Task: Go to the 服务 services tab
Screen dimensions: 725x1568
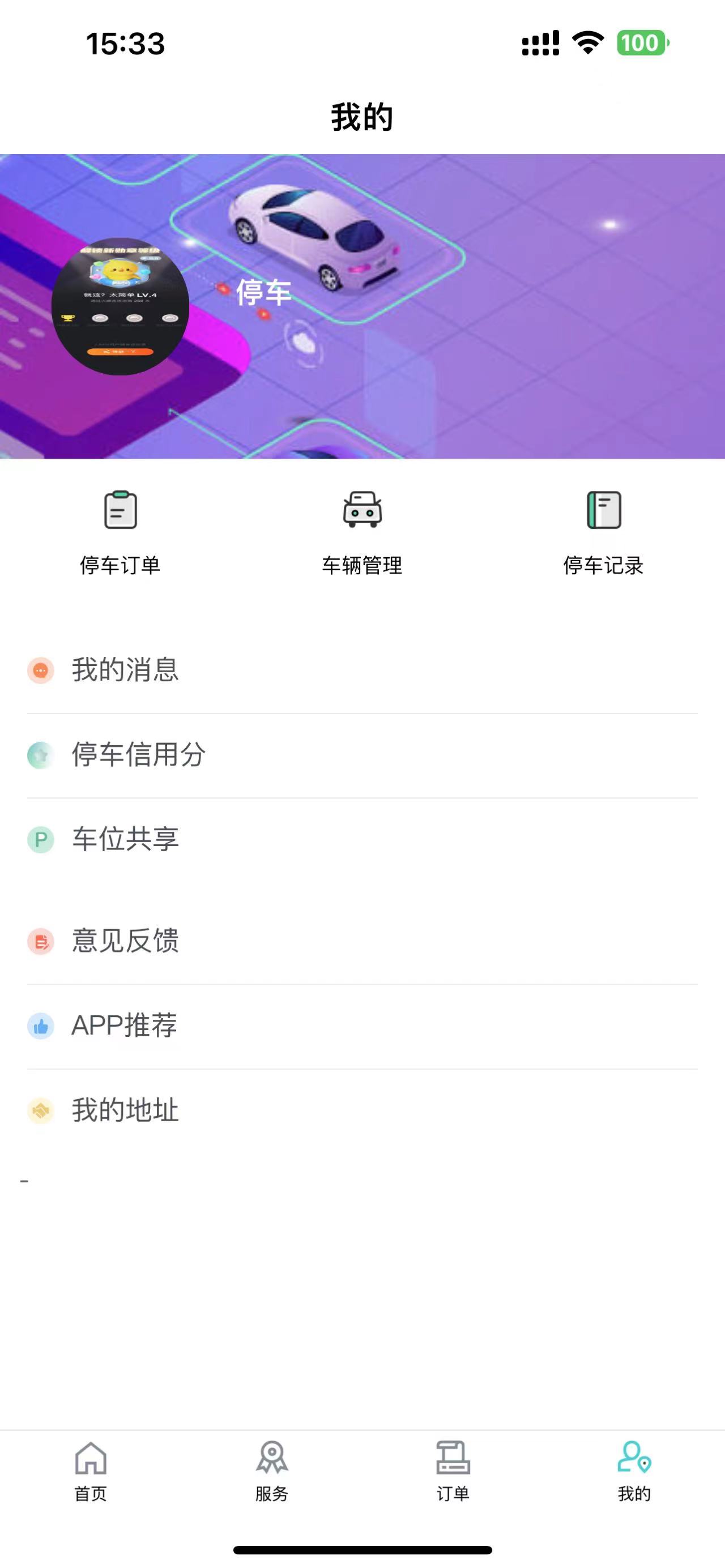Action: click(x=271, y=1471)
